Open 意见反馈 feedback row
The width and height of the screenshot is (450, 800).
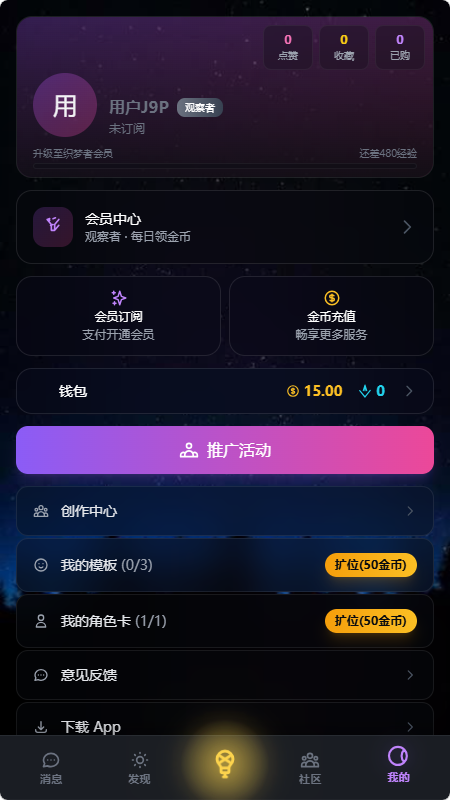[225, 675]
